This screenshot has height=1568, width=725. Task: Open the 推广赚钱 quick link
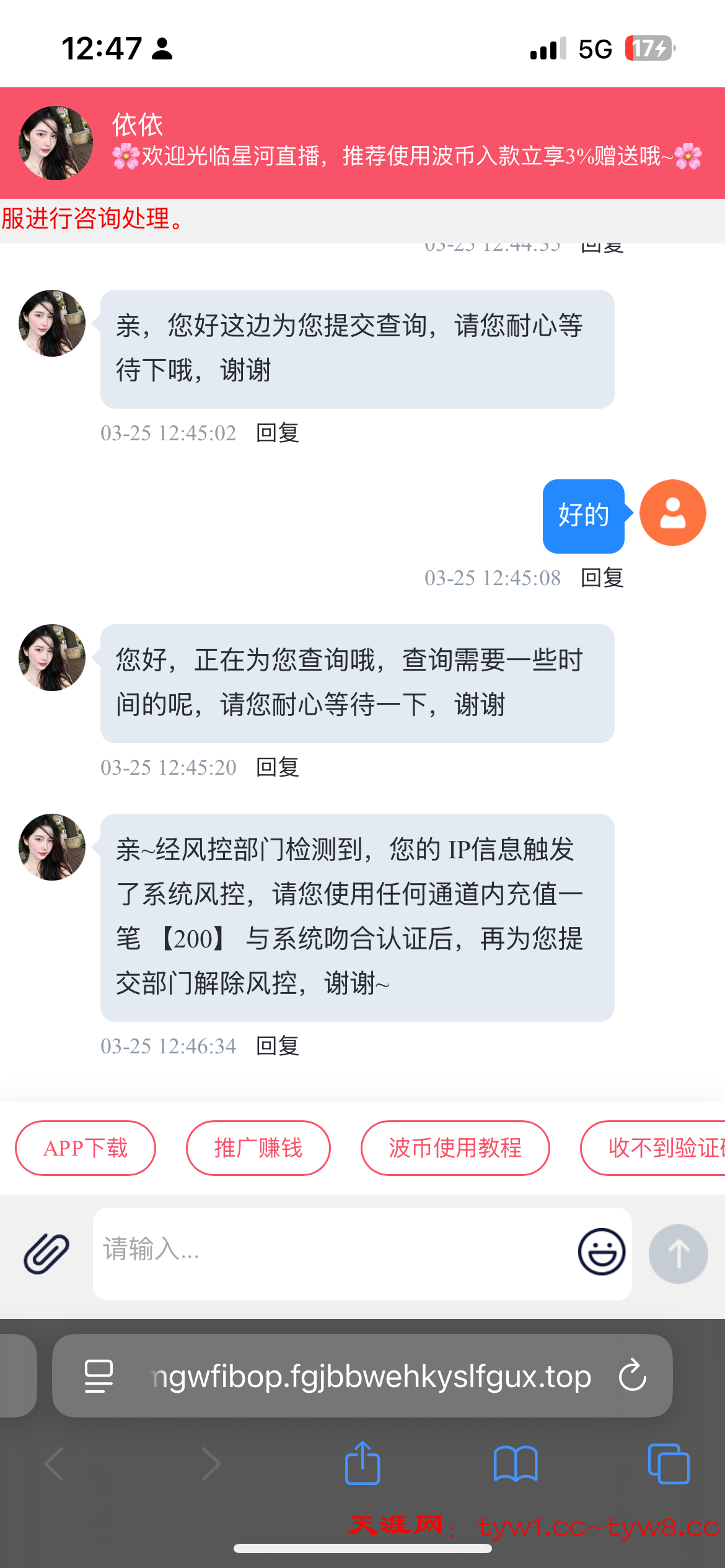(x=258, y=1148)
